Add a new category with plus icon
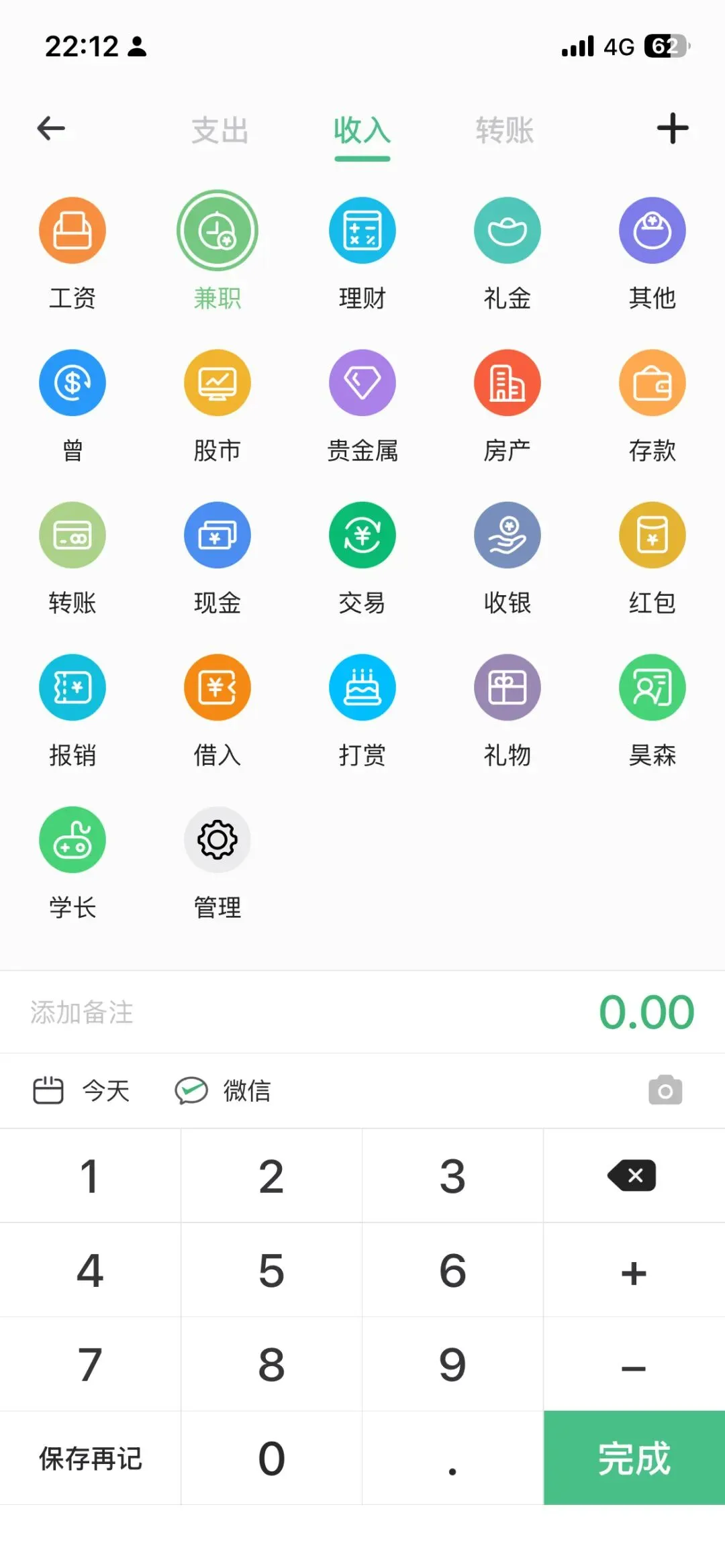This screenshot has height=1568, width=725. [672, 128]
